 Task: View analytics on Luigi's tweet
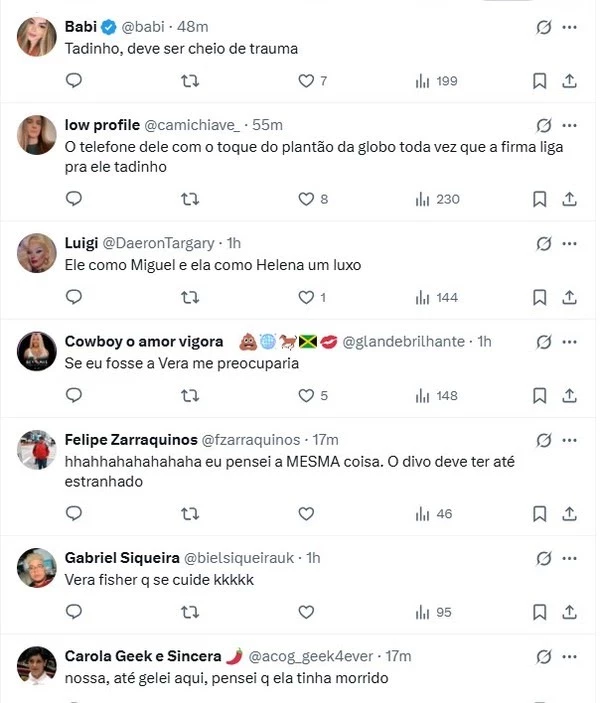coord(436,297)
